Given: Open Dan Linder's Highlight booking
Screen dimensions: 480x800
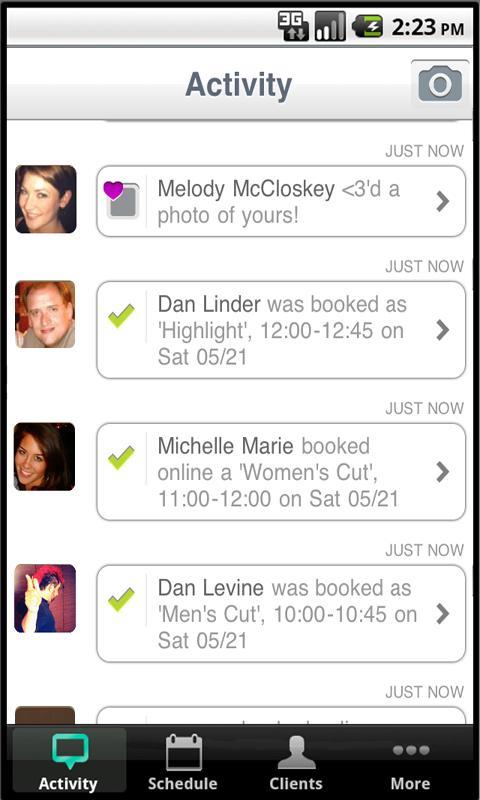Looking at the screenshot, I should click(x=281, y=330).
